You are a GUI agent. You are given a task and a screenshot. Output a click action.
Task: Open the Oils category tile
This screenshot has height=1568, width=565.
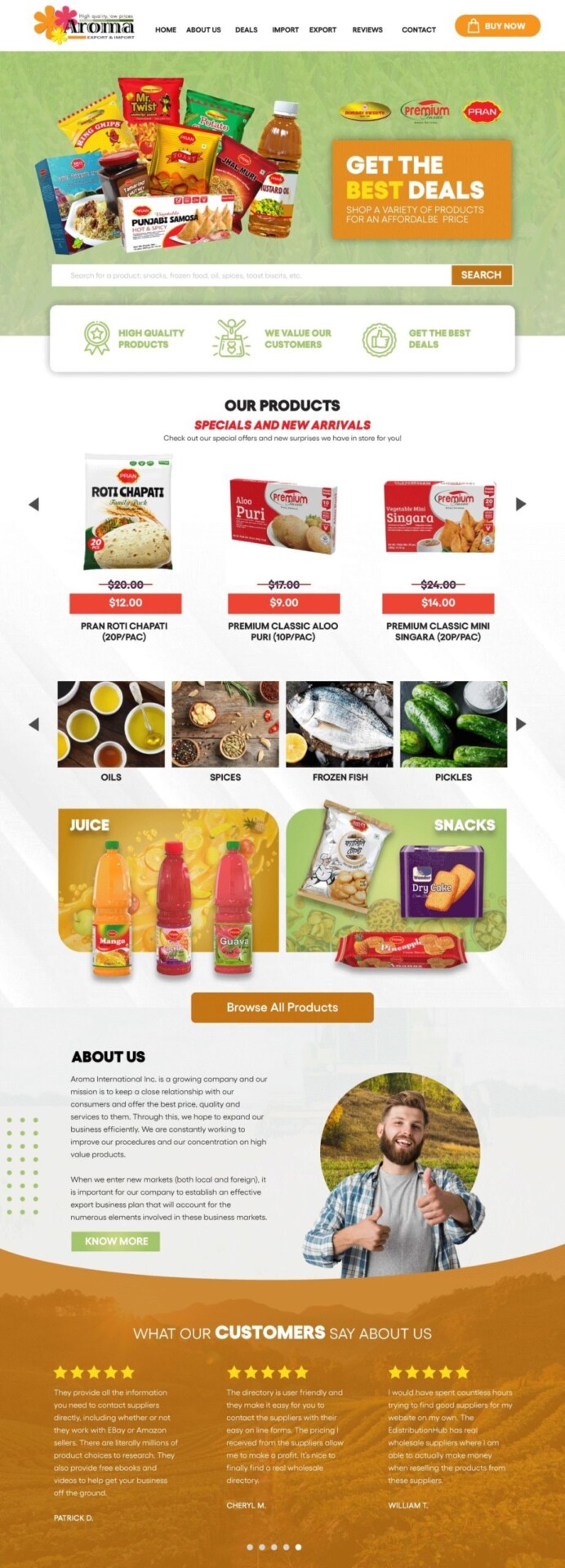pyautogui.click(x=111, y=725)
